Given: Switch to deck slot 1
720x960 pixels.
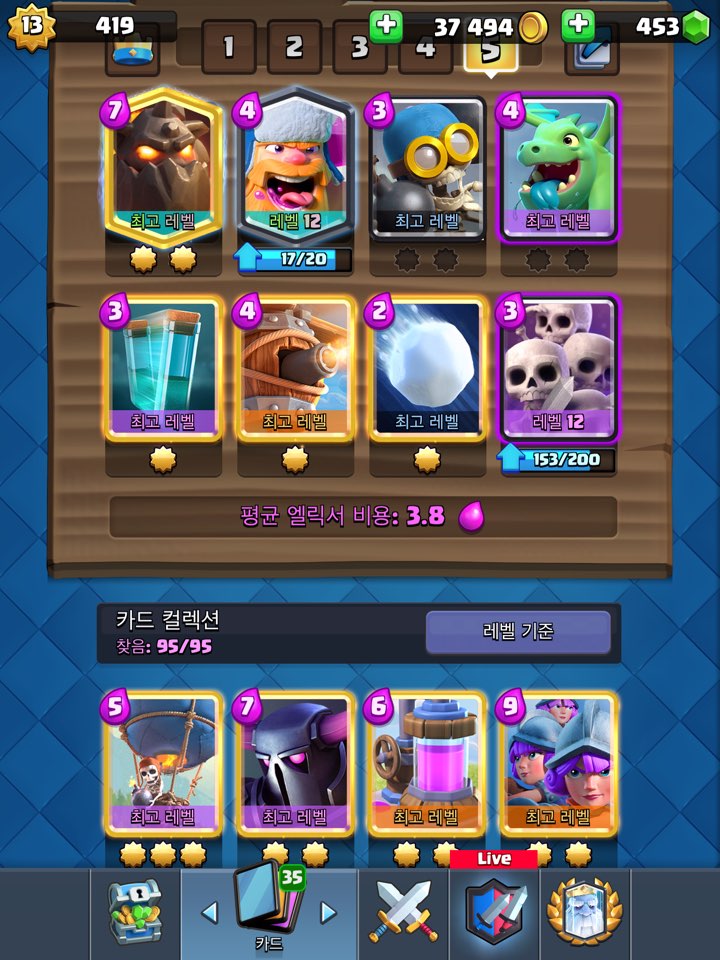Looking at the screenshot, I should point(228,47).
